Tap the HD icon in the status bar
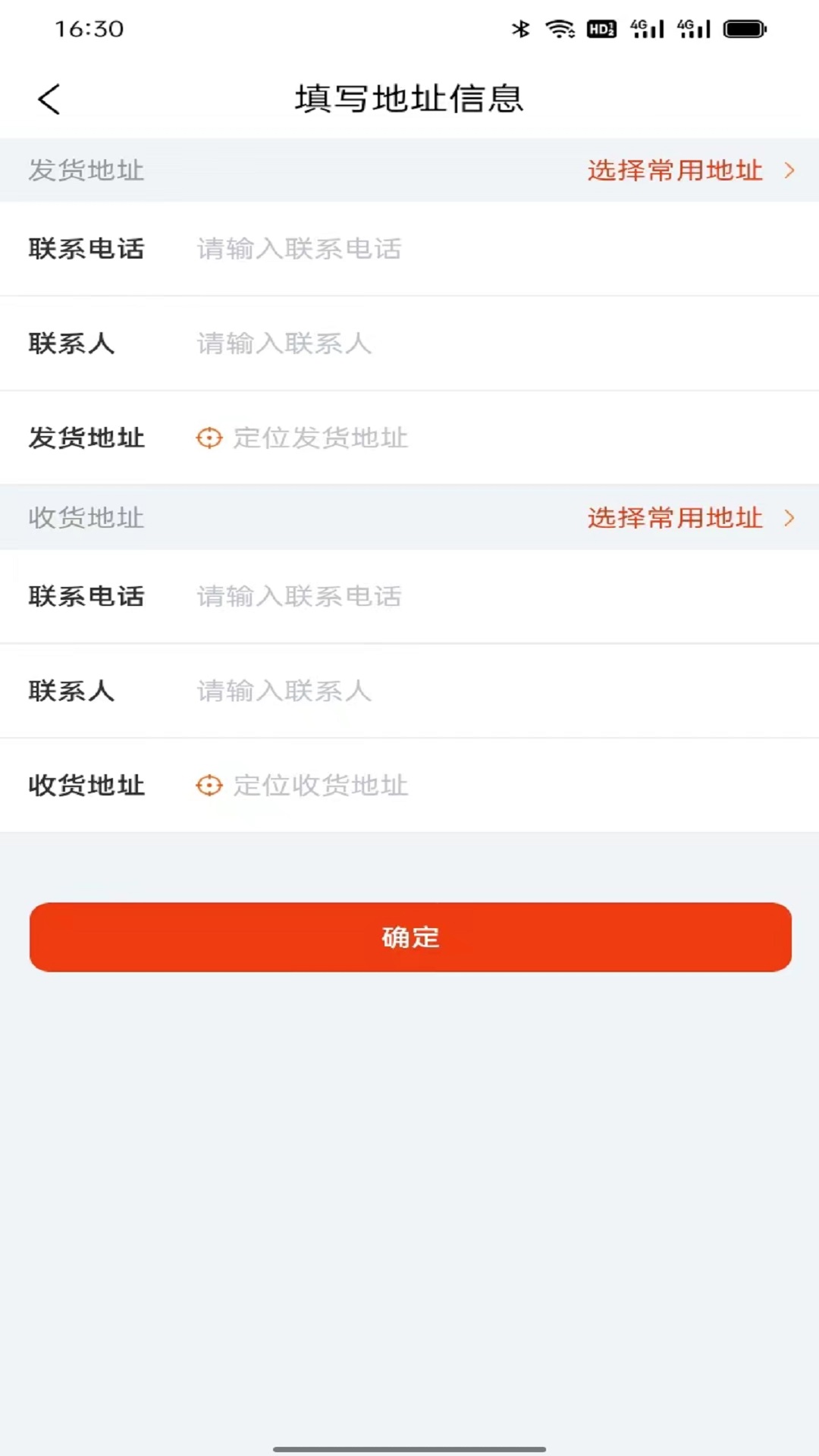 coord(600,29)
